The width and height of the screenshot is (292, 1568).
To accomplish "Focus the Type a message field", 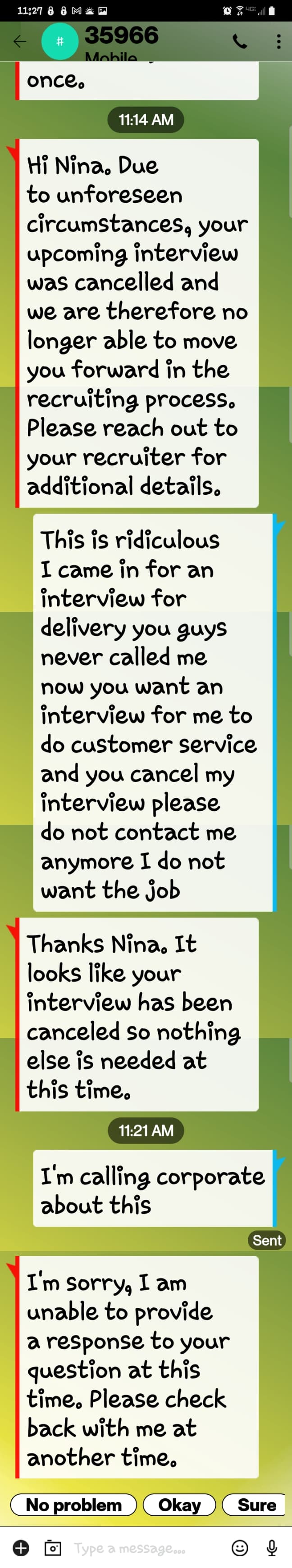I will pyautogui.click(x=140, y=1547).
